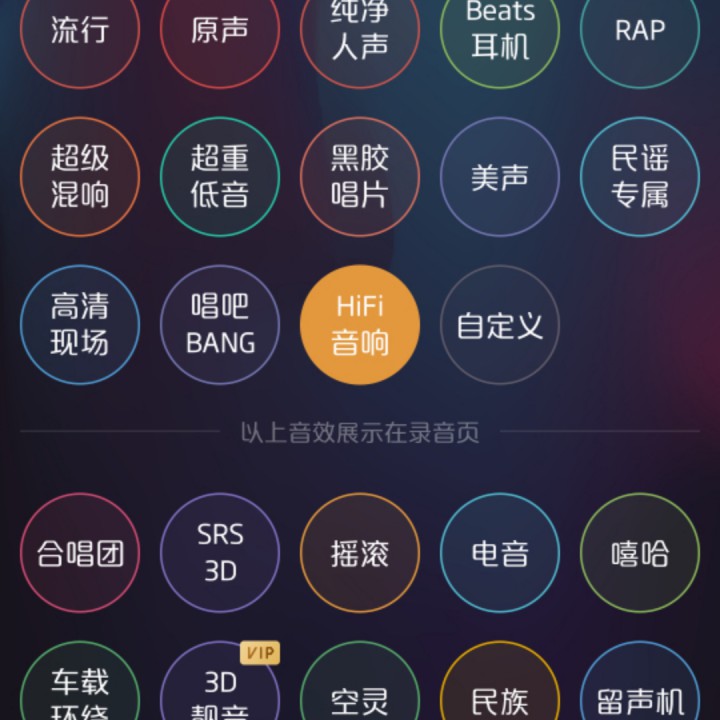Choose the 原声 sound effect

point(220,30)
